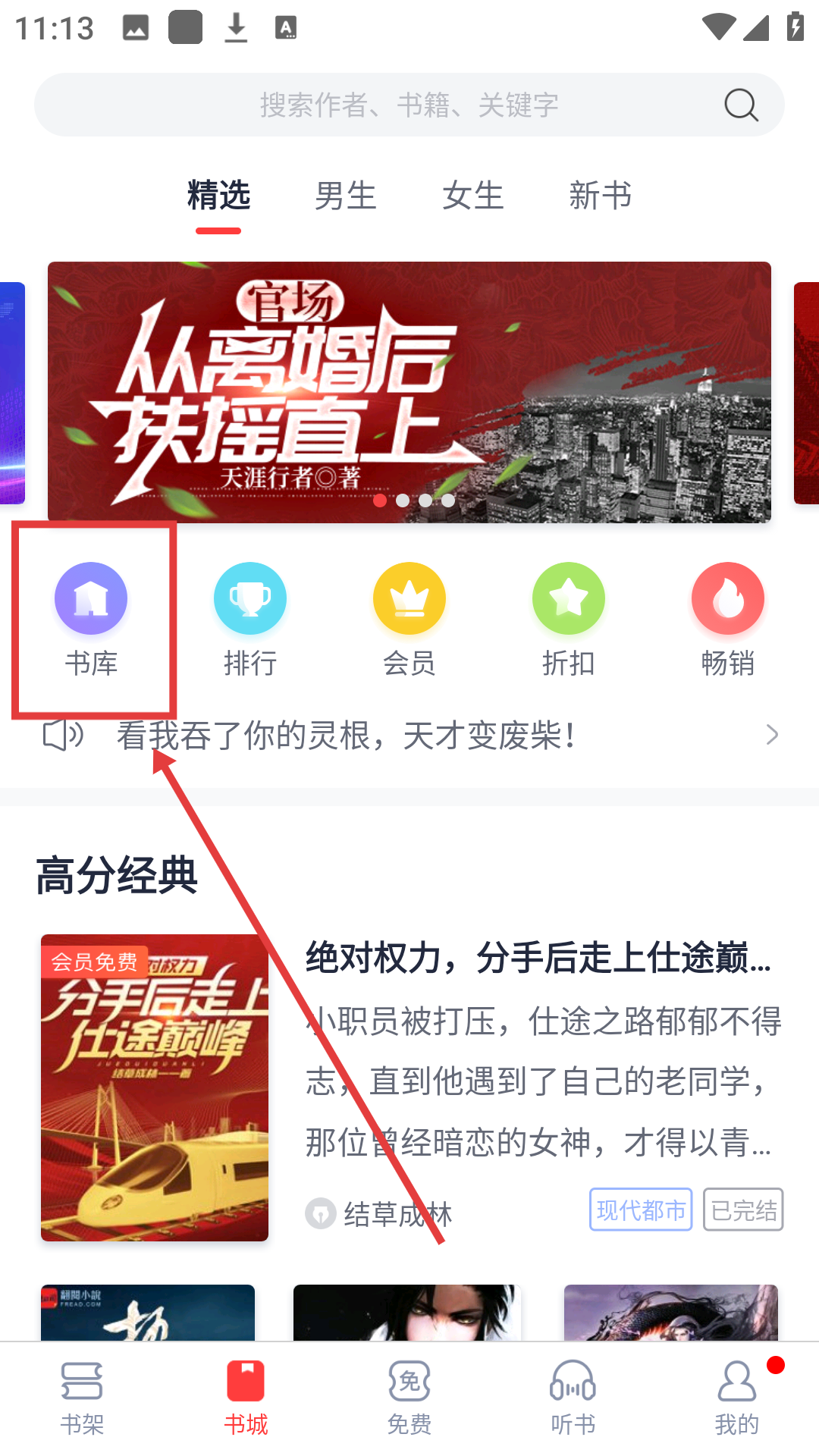Tap the 现代都市 genre tag
Screen dimensions: 819x1456
(x=641, y=1210)
